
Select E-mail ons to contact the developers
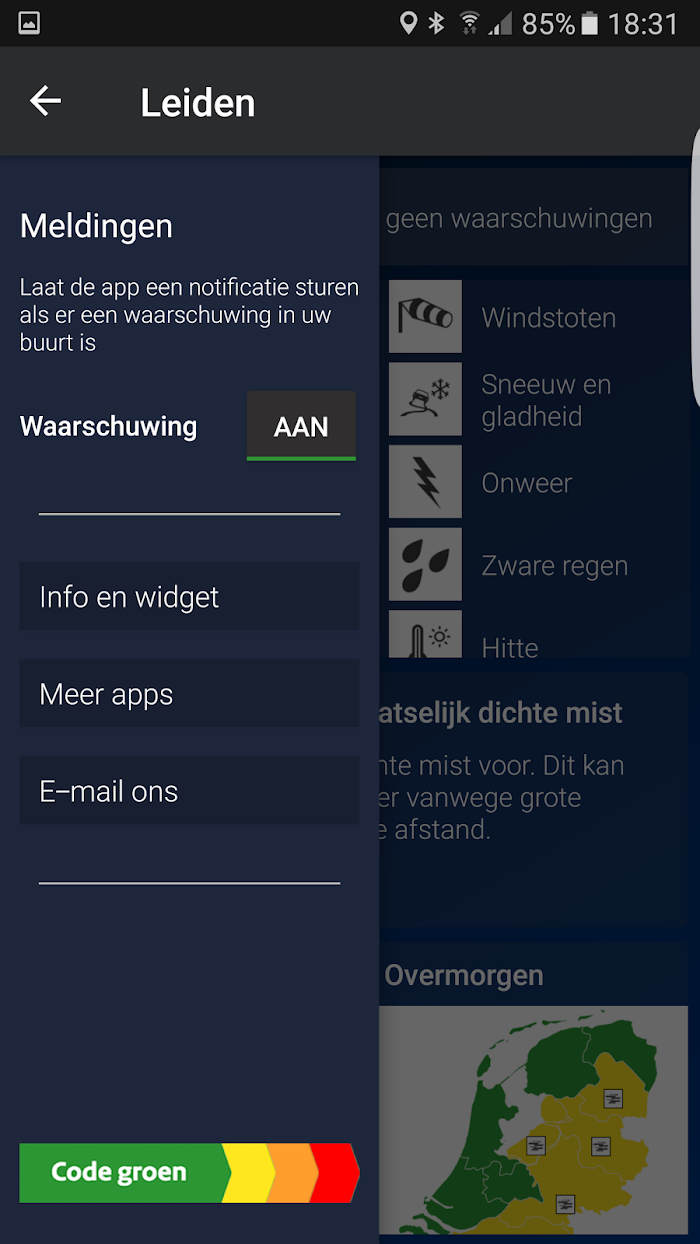point(189,790)
